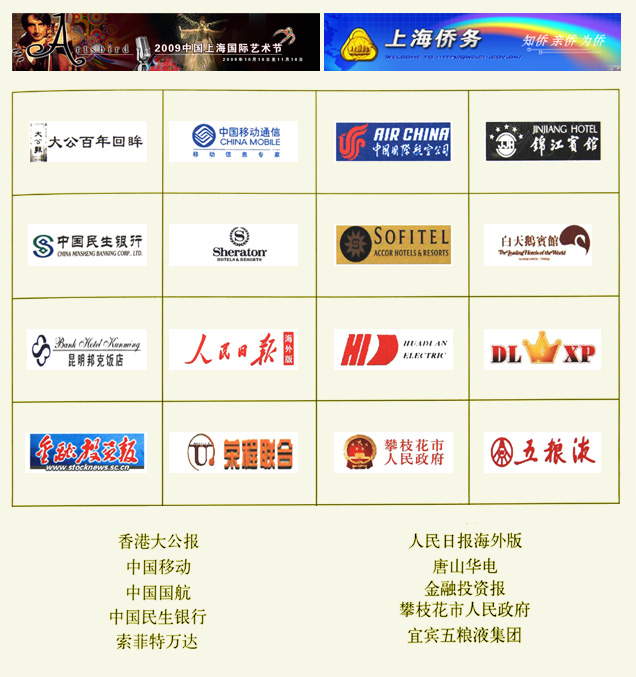Screen dimensions: 636x677
Task: Open the 大公百年回眸 logo tile
Action: 88,142
